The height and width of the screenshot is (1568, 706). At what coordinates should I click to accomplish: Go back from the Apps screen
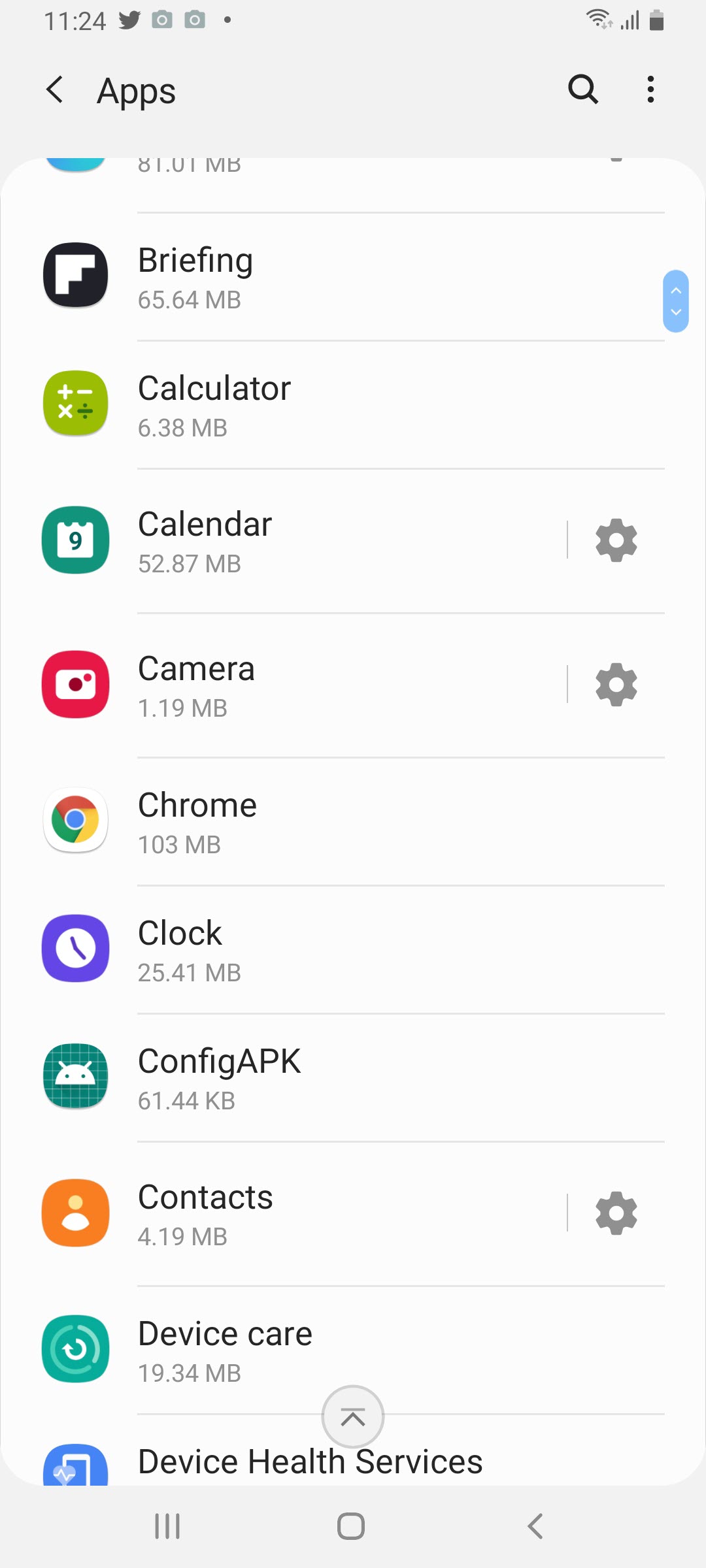pos(55,90)
